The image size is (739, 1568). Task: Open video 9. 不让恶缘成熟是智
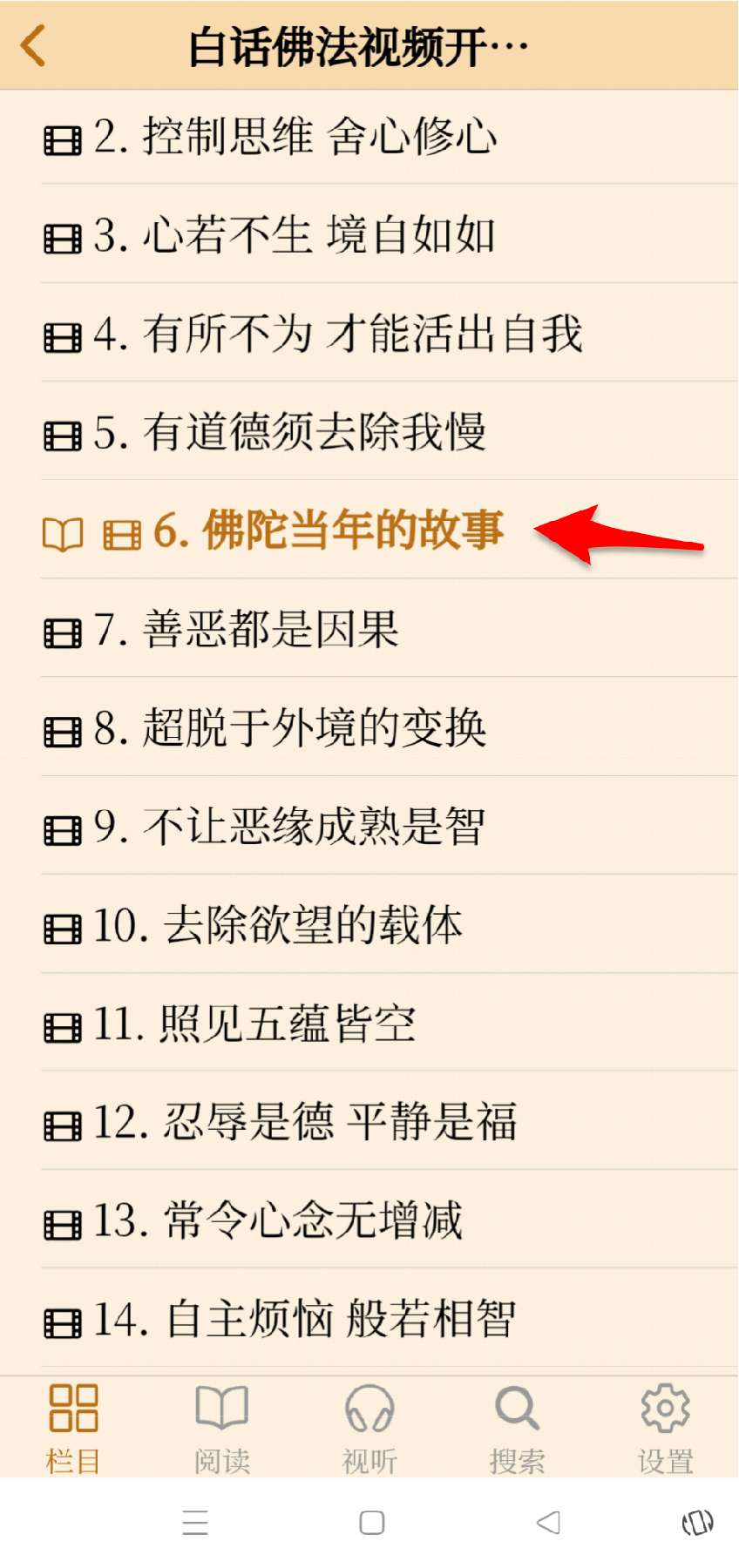coord(290,827)
